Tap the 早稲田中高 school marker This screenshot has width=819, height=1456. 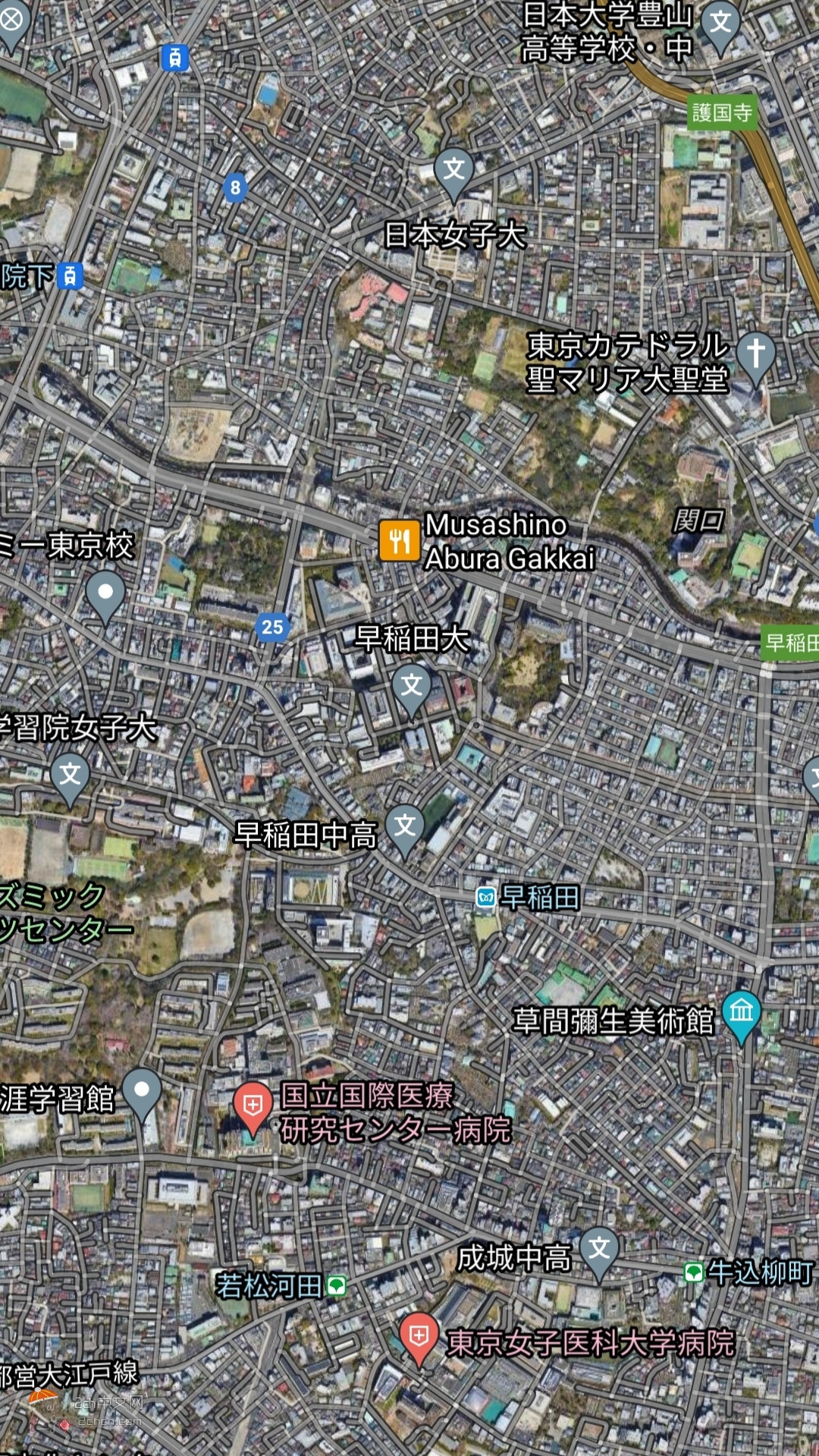click(x=405, y=826)
